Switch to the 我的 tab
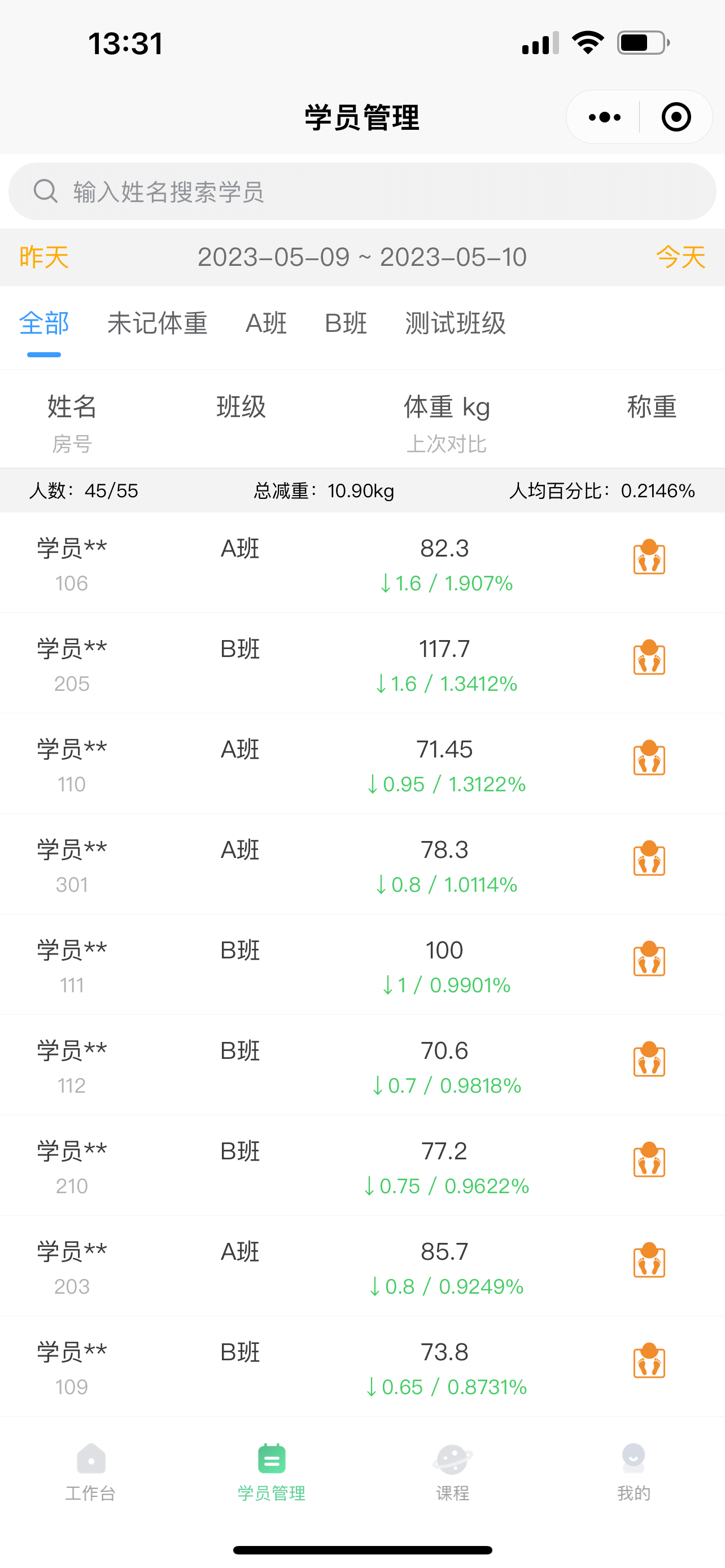The width and height of the screenshot is (725, 1568). click(633, 1472)
